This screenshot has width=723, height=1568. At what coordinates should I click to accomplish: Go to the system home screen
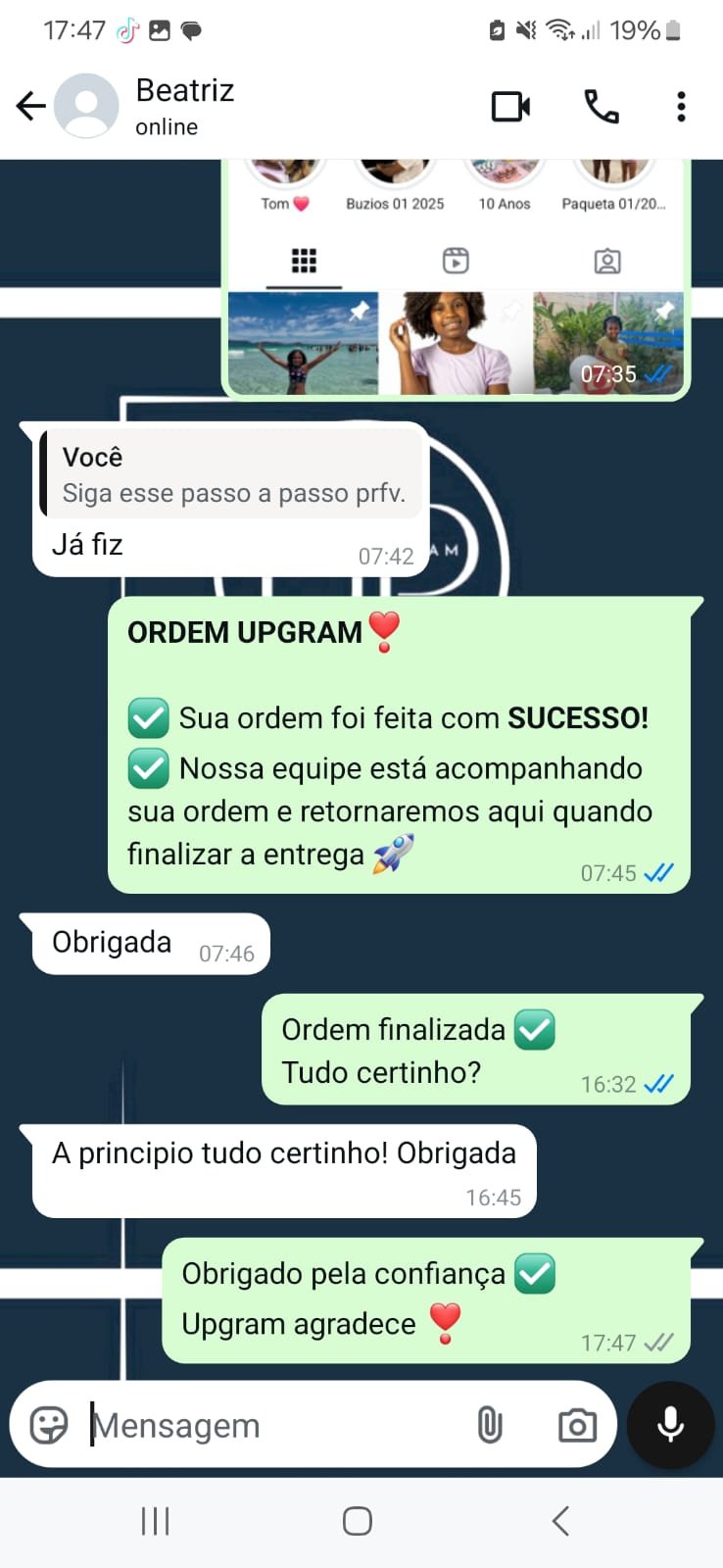[358, 1521]
